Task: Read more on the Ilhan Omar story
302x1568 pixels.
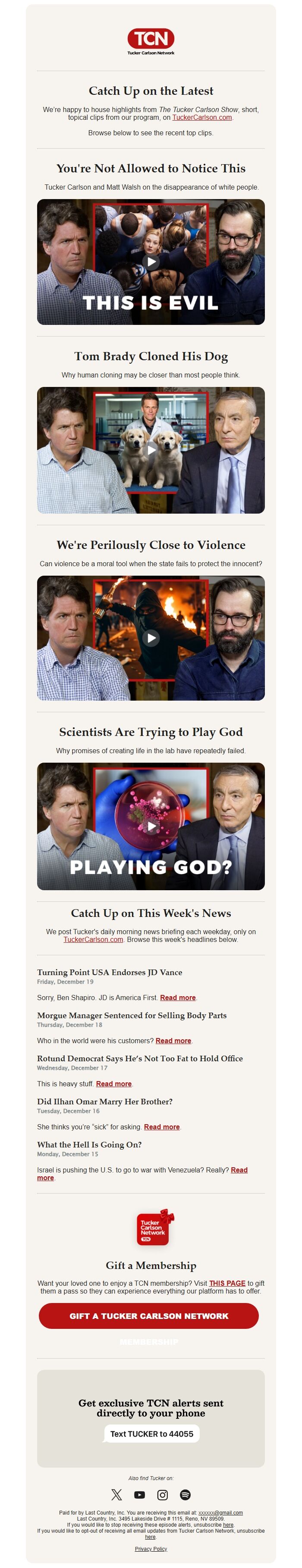Action: tap(161, 1127)
